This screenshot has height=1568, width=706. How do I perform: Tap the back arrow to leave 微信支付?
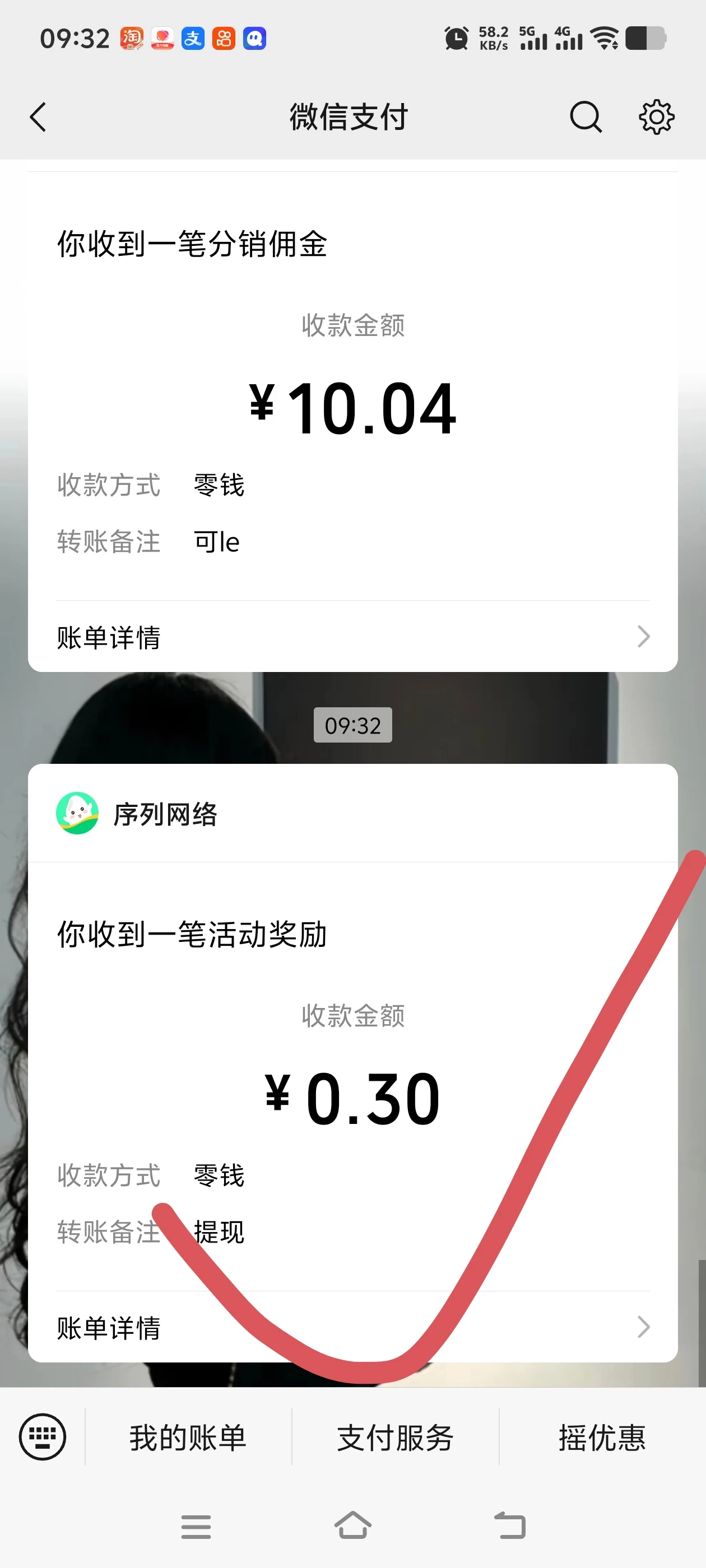(38, 117)
